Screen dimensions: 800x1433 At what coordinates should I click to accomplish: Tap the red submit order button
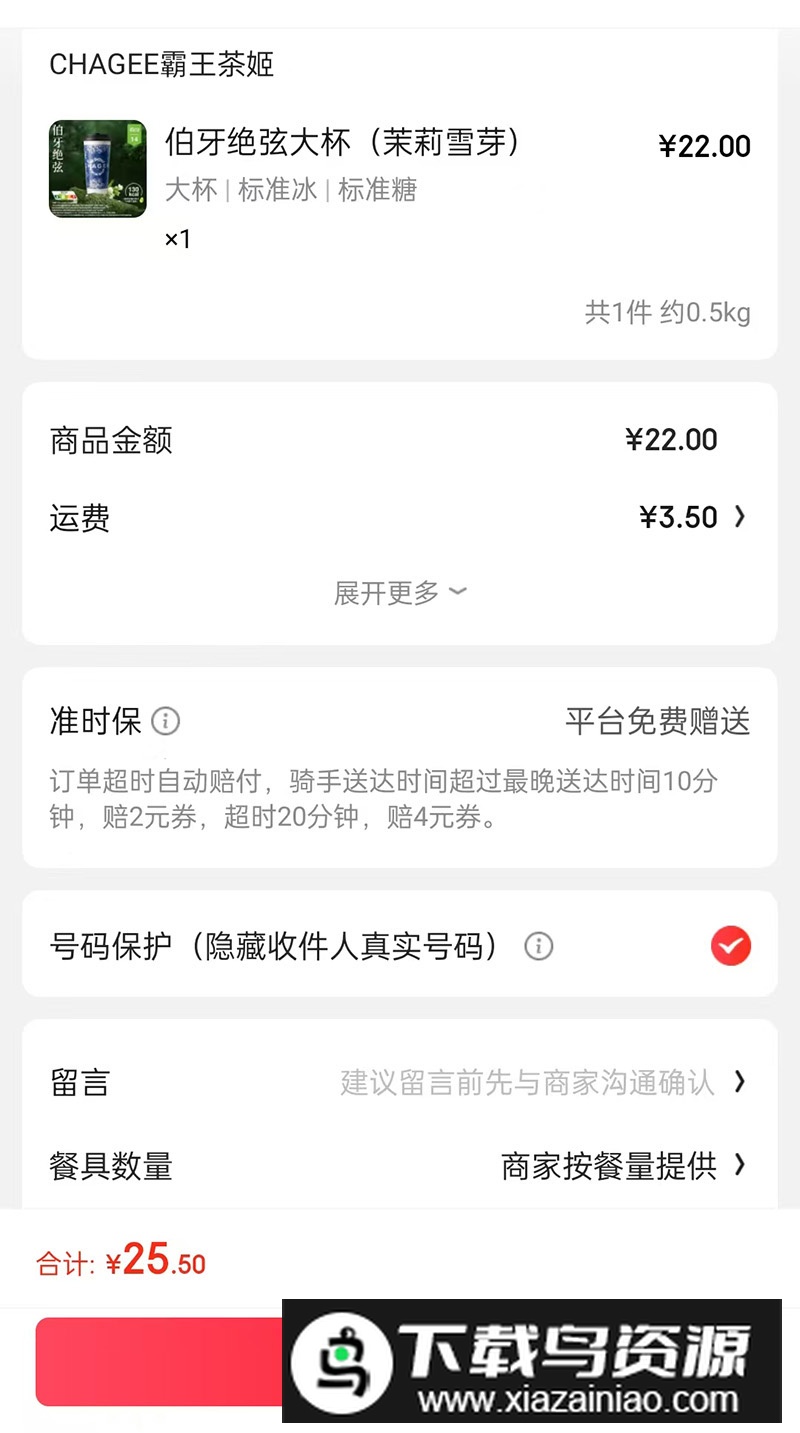[x=160, y=1362]
